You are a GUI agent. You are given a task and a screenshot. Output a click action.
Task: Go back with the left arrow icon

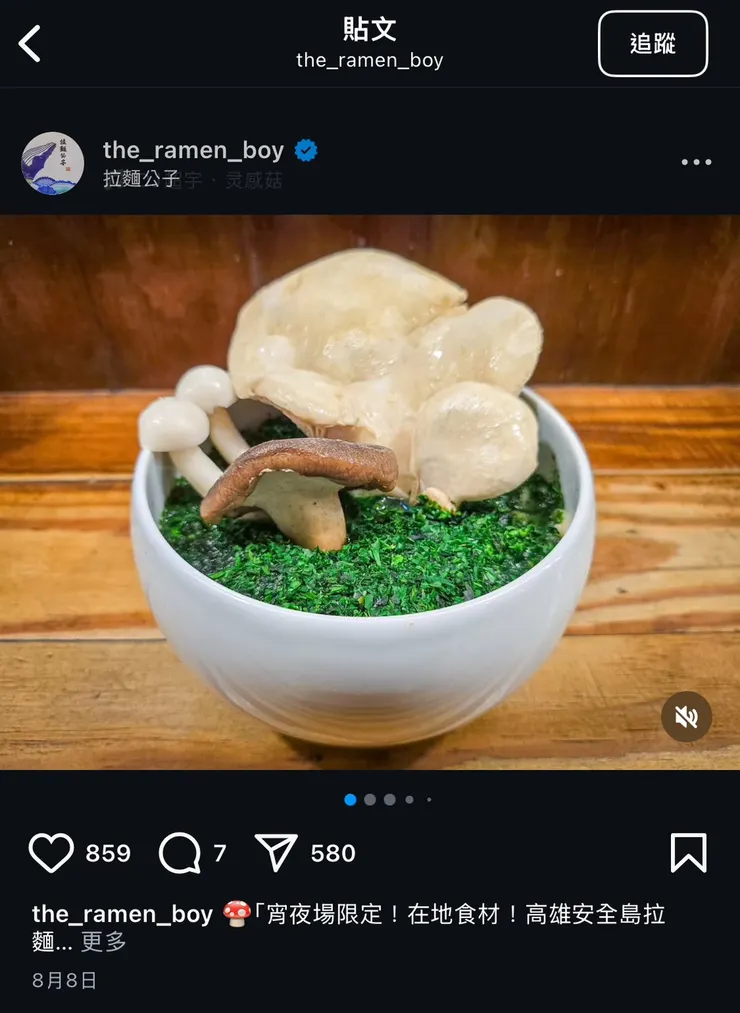pyautogui.click(x=30, y=45)
